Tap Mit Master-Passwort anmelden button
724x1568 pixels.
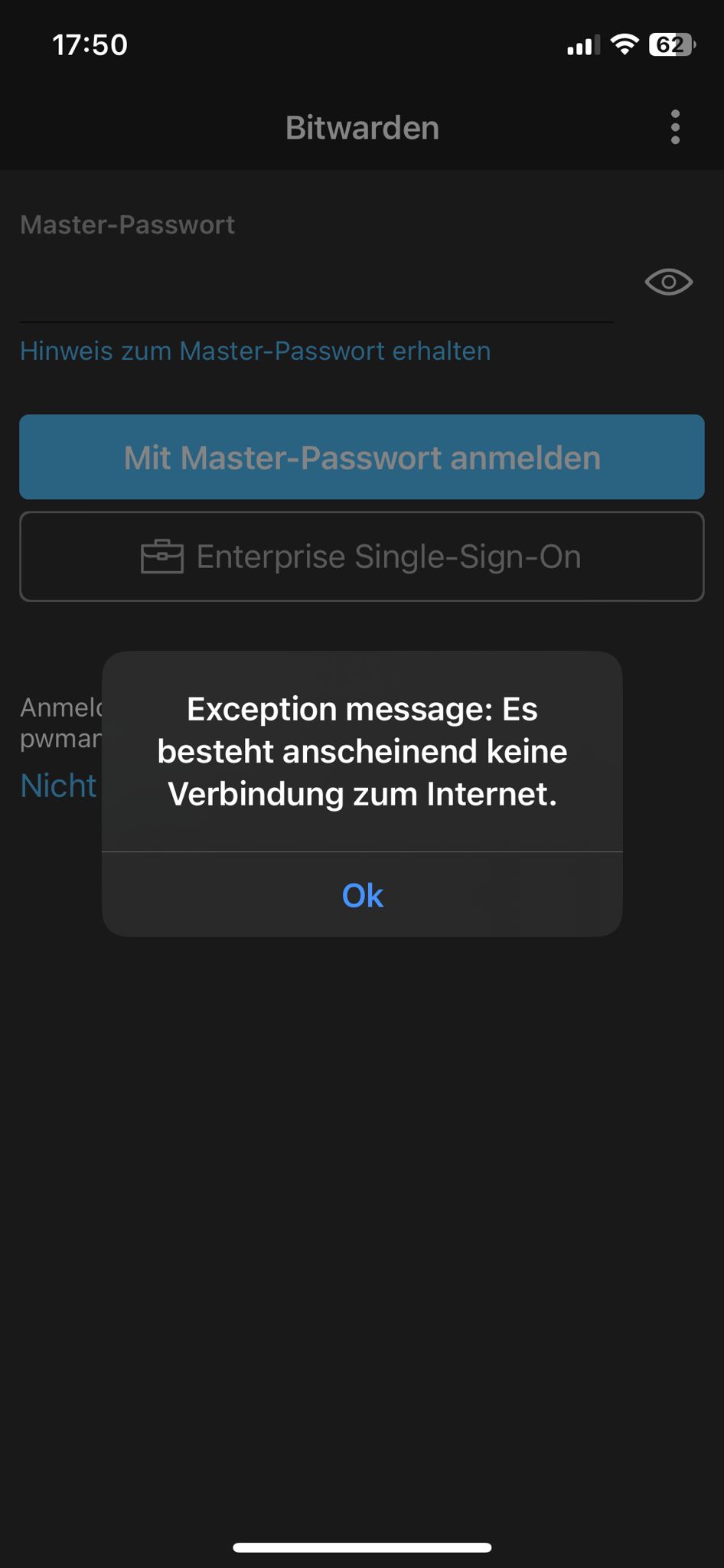(x=362, y=457)
